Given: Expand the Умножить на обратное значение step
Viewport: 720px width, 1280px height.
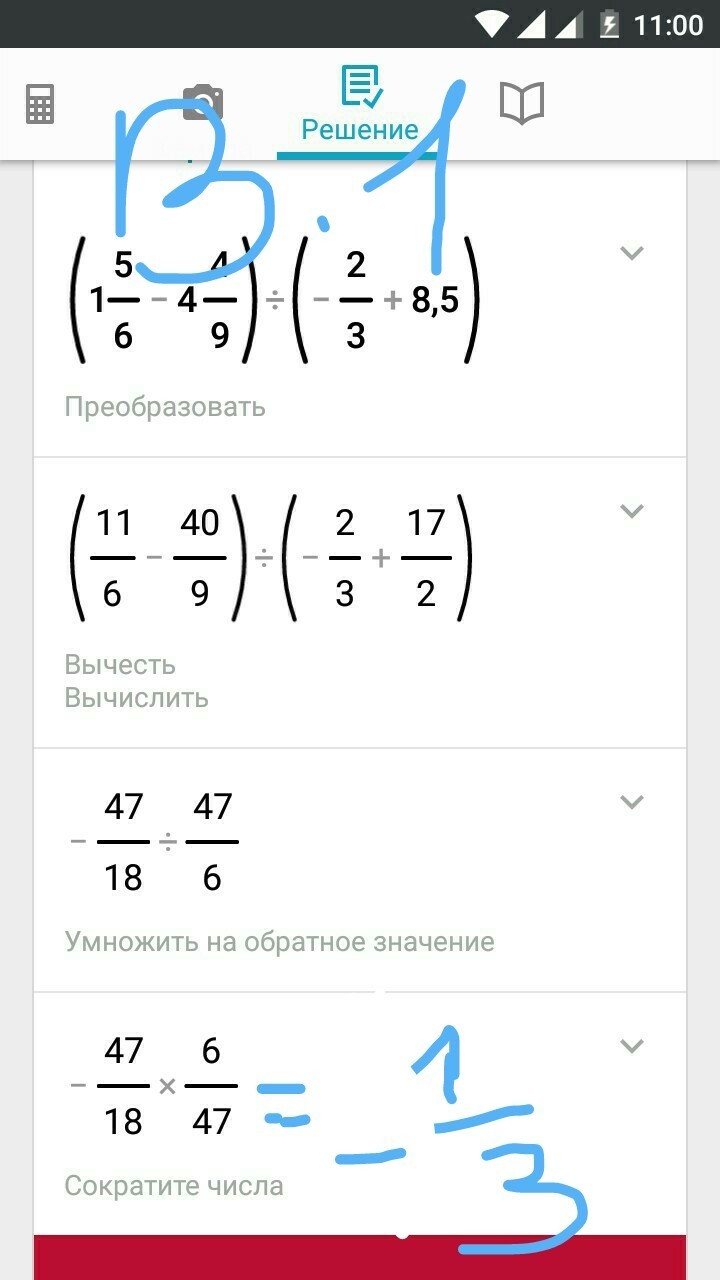Looking at the screenshot, I should click(x=631, y=801).
